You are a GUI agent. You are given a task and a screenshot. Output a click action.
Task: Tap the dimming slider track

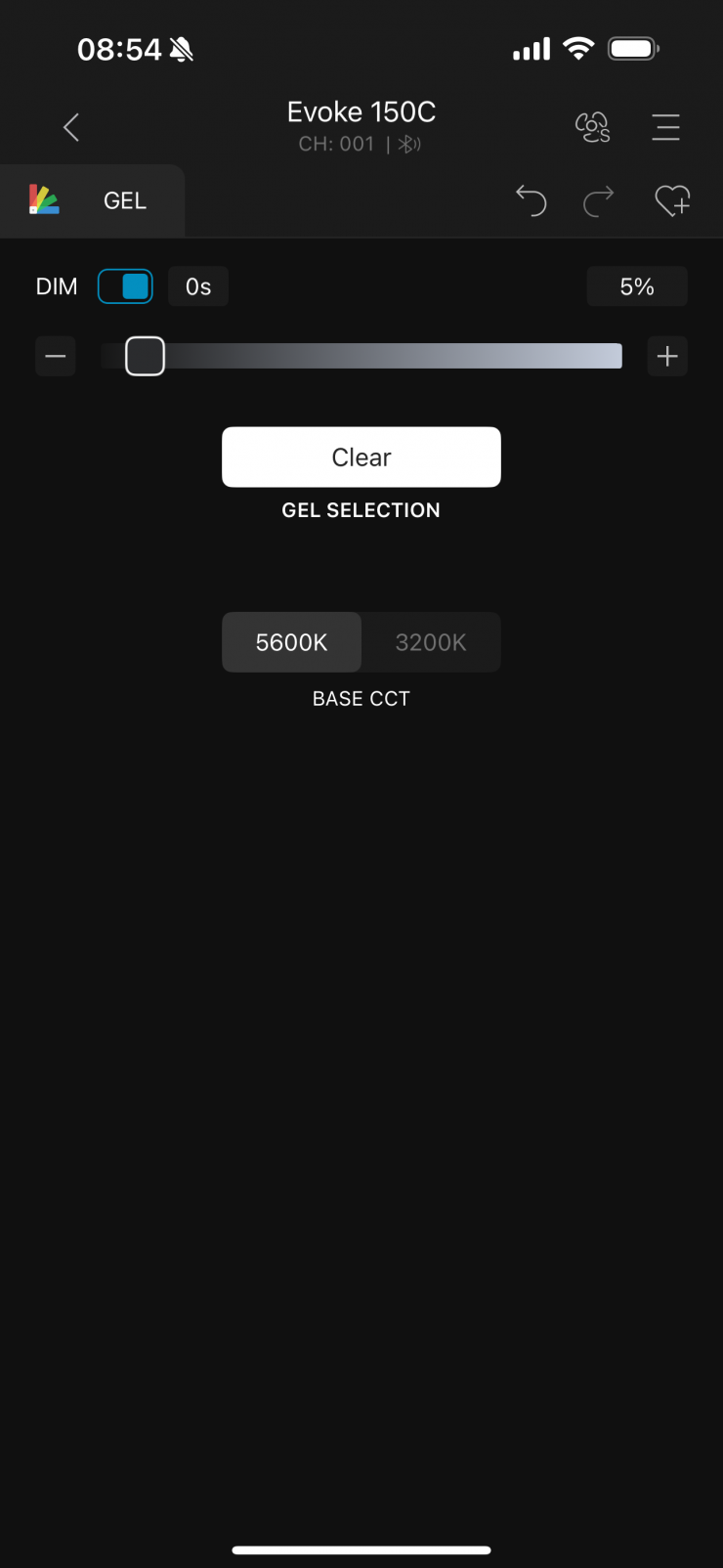pos(391,356)
